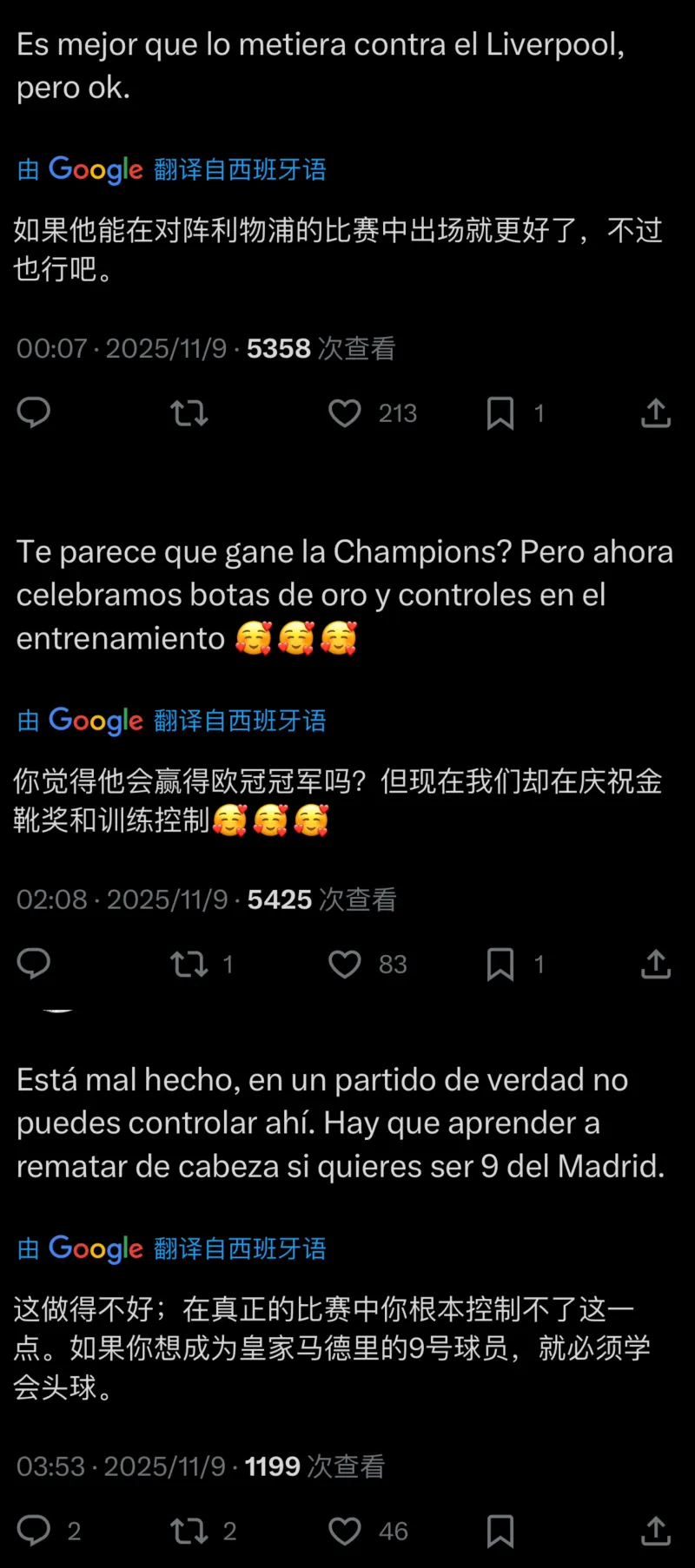Like the tweet with 83 likes

pos(345,964)
